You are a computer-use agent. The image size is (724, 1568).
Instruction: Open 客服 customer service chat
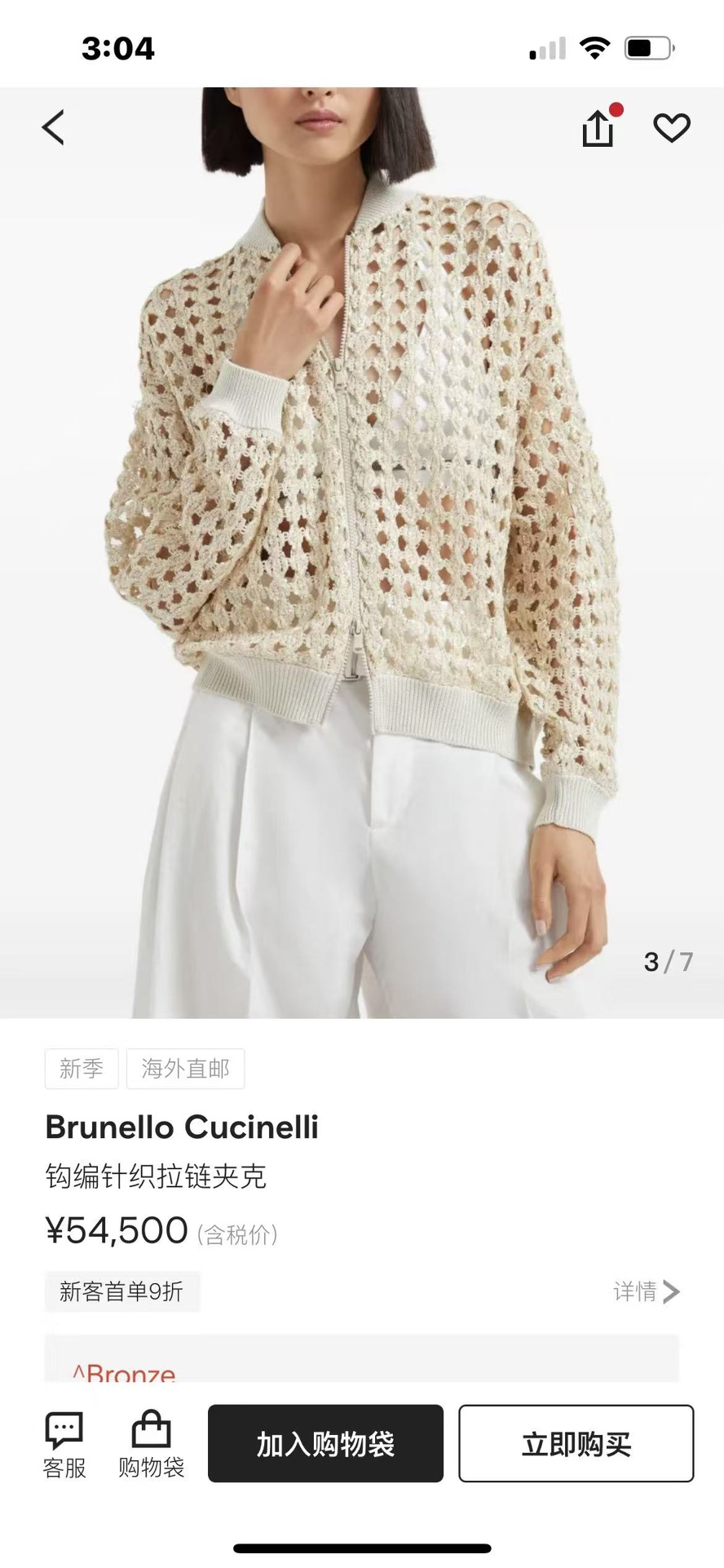pos(64,1445)
